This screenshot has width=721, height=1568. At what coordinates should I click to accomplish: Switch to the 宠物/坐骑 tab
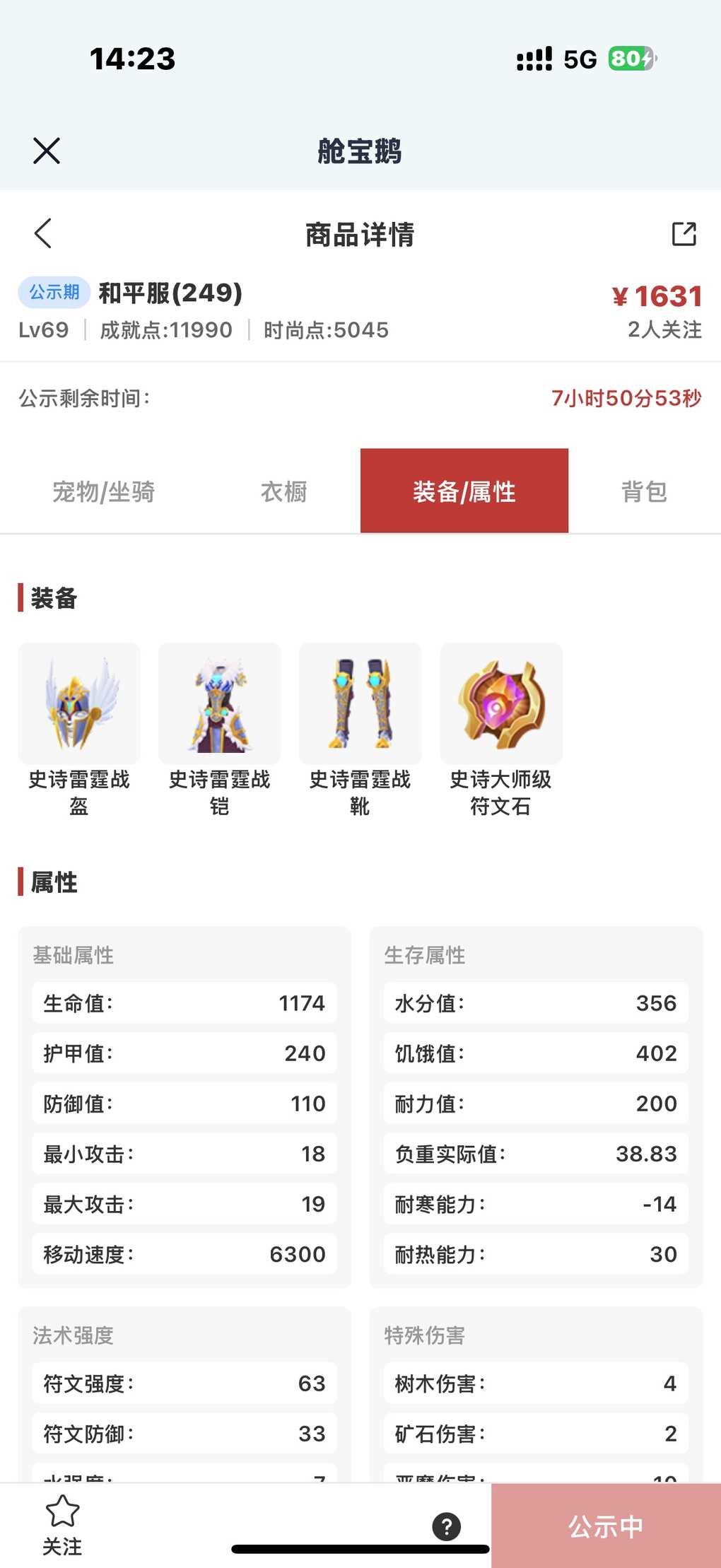[103, 491]
